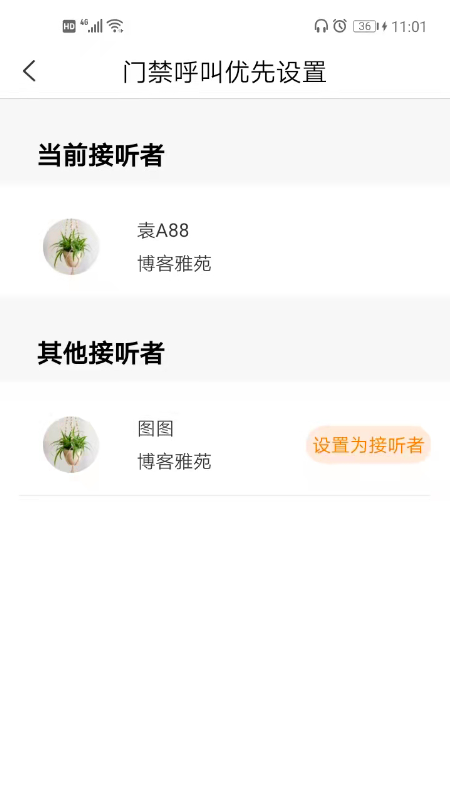The width and height of the screenshot is (450, 800).
Task: Go back from 门禁呼叫优先设置 page
Action: 30,71
